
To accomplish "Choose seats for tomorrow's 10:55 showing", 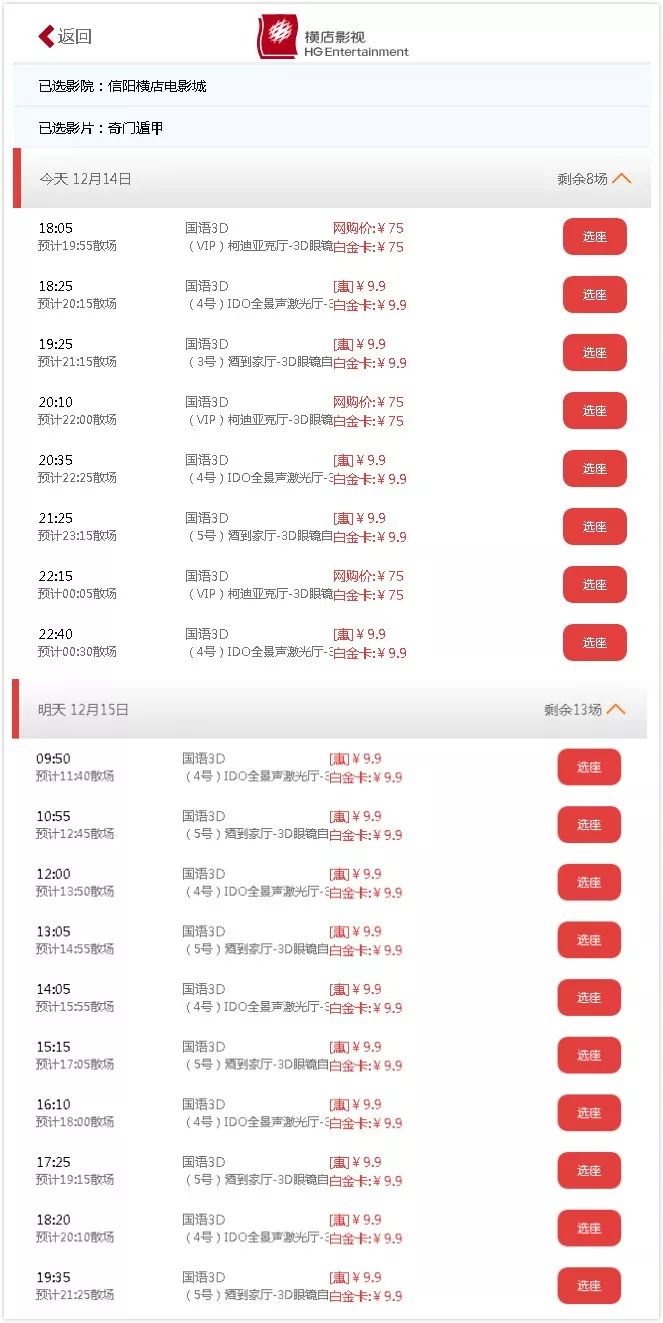I will tap(589, 826).
